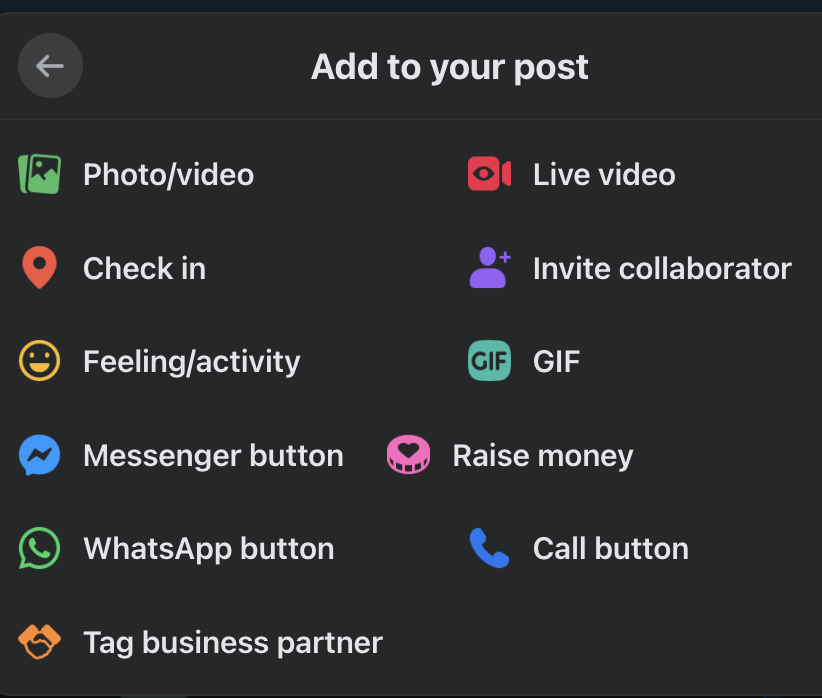Open the GIF picker

pyautogui.click(x=555, y=361)
